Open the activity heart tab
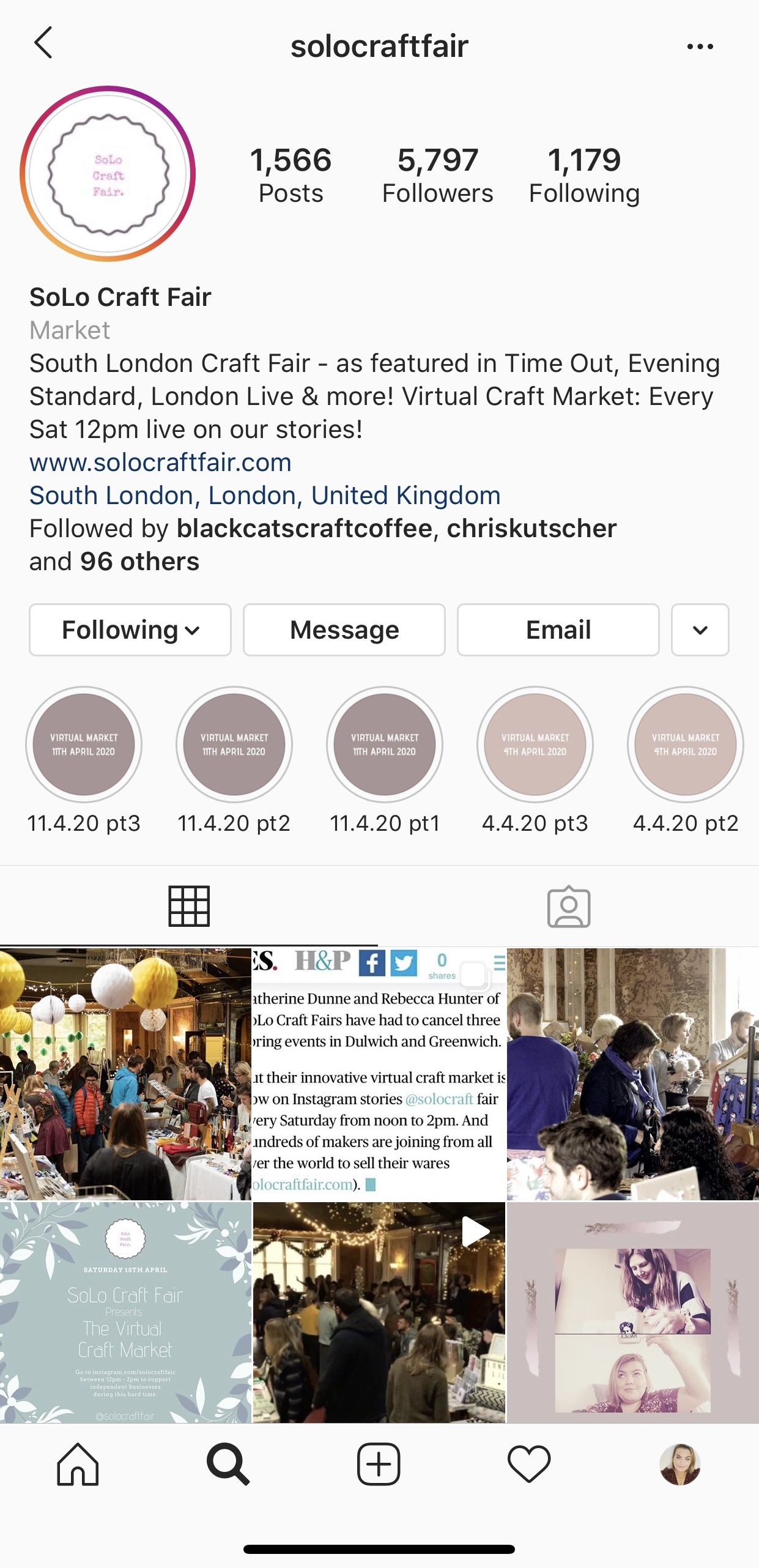The image size is (759, 1568). click(x=529, y=1465)
